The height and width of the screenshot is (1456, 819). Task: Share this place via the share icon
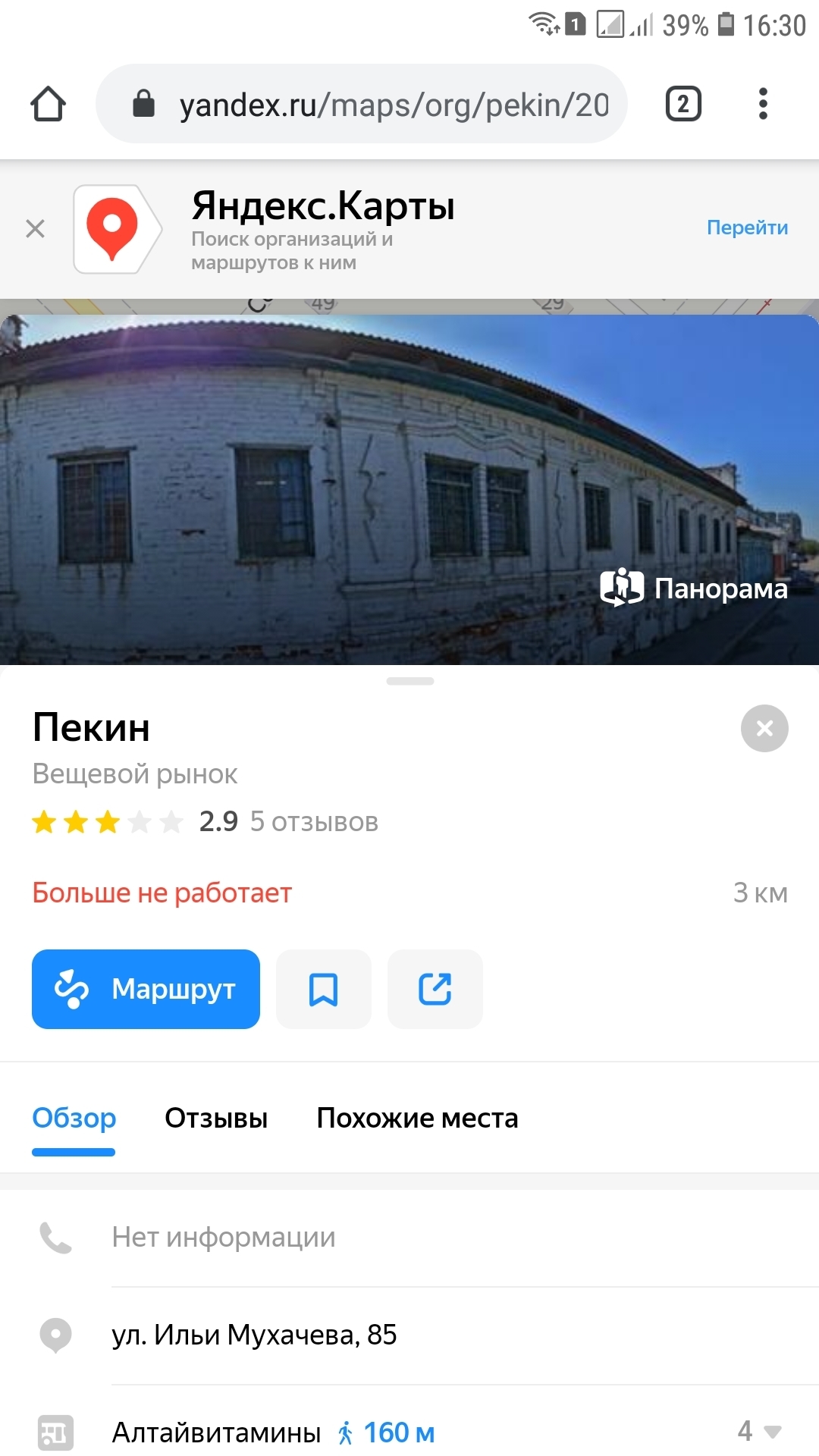[435, 989]
